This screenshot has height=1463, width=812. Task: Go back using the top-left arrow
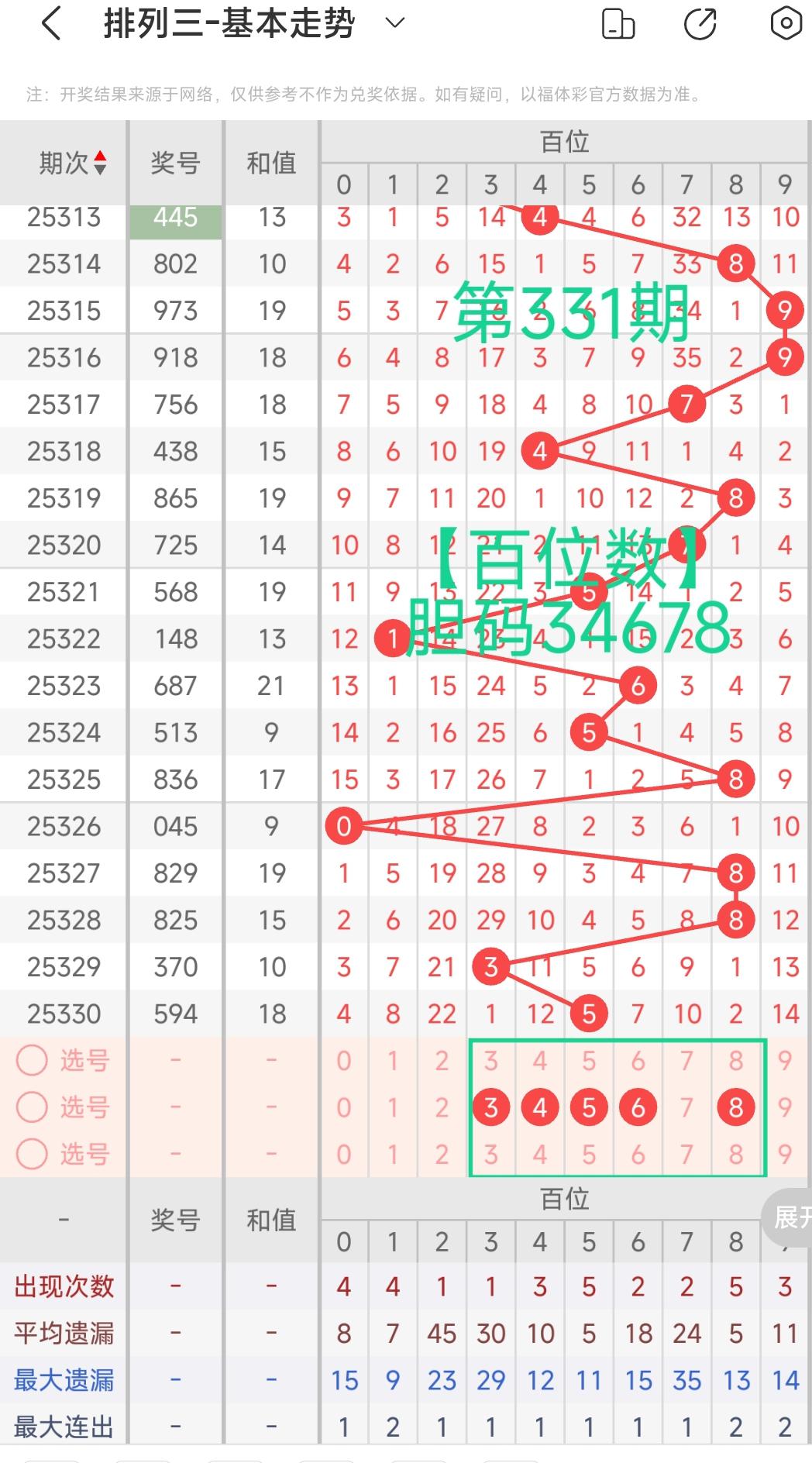pyautogui.click(x=51, y=24)
